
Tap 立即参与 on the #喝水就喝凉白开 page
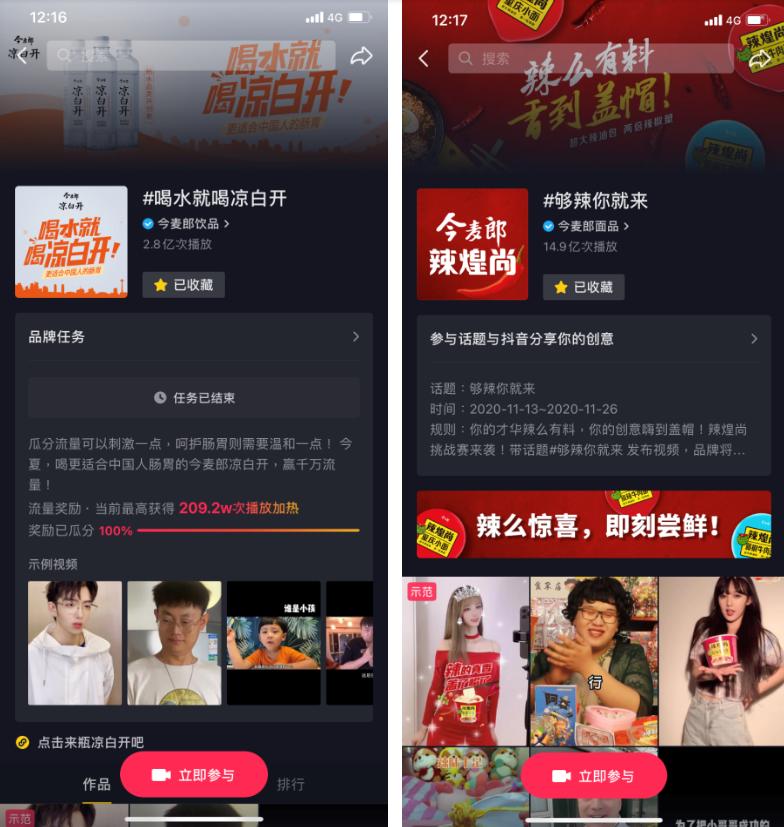click(x=194, y=775)
